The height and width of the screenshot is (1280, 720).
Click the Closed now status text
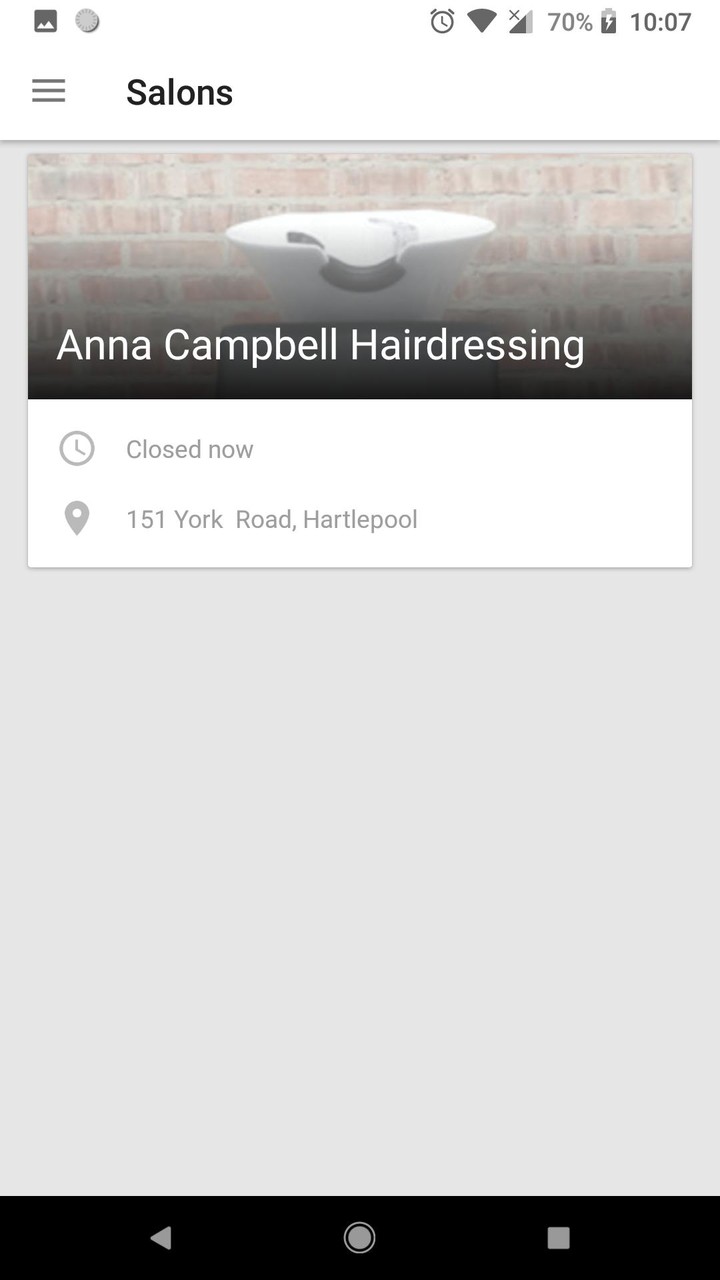click(189, 448)
